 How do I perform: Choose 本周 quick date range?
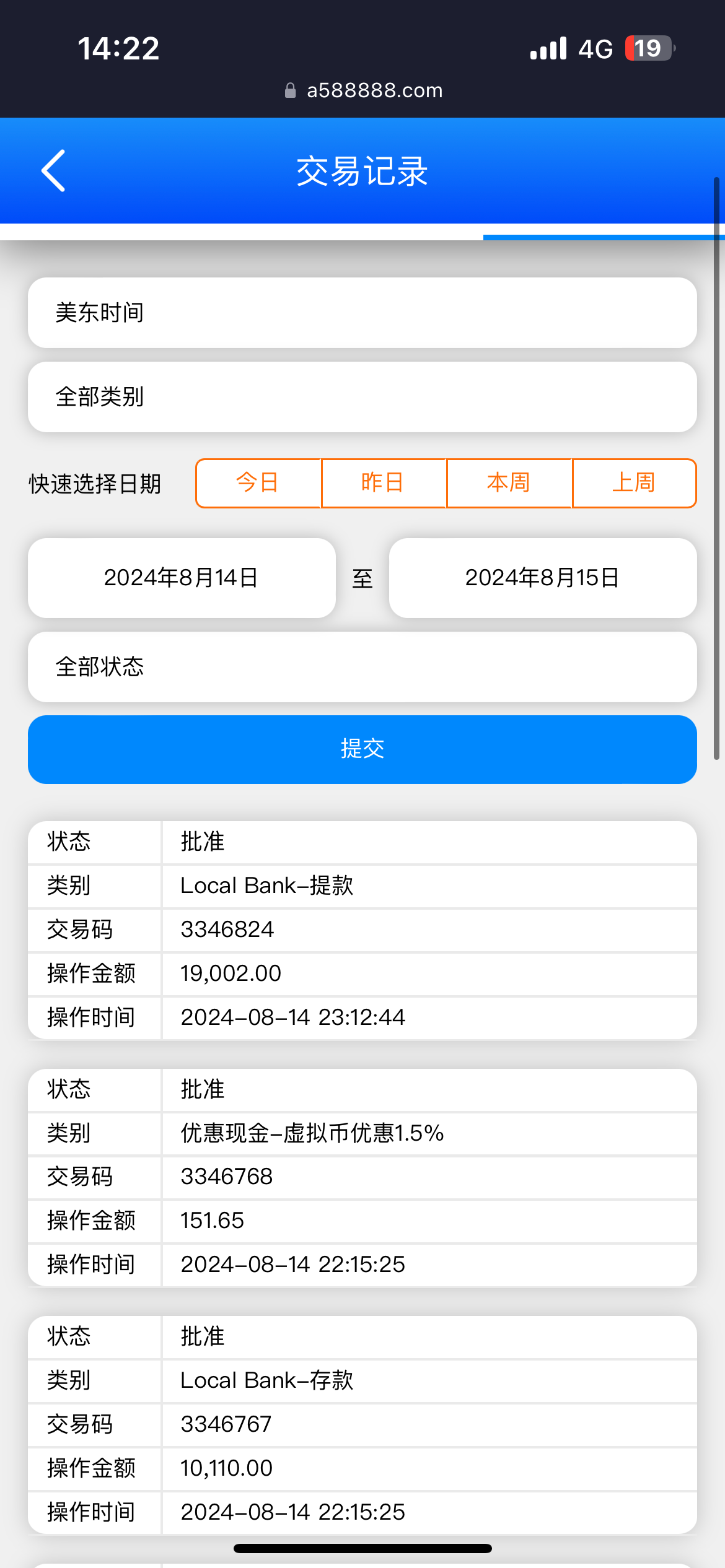tap(509, 483)
